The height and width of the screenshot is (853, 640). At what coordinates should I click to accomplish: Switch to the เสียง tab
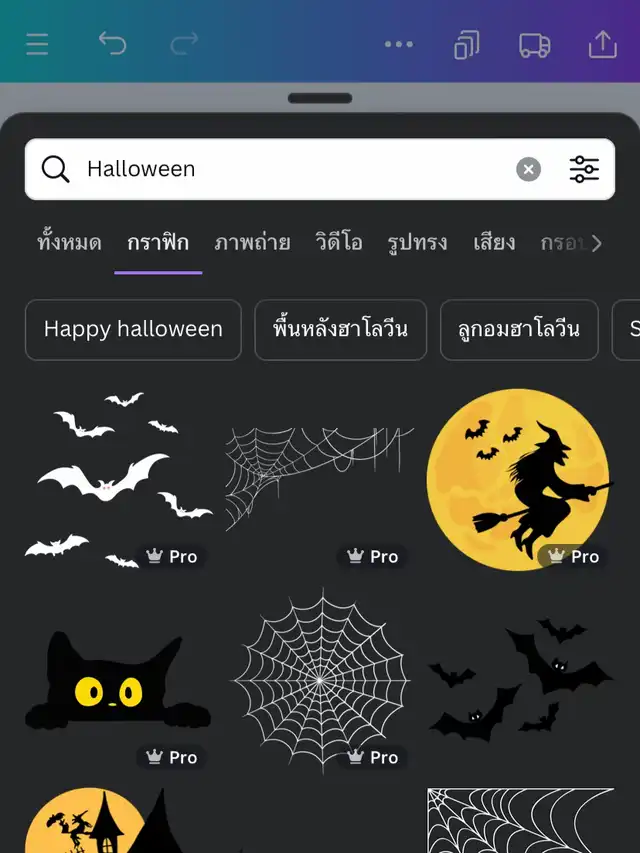(x=494, y=243)
